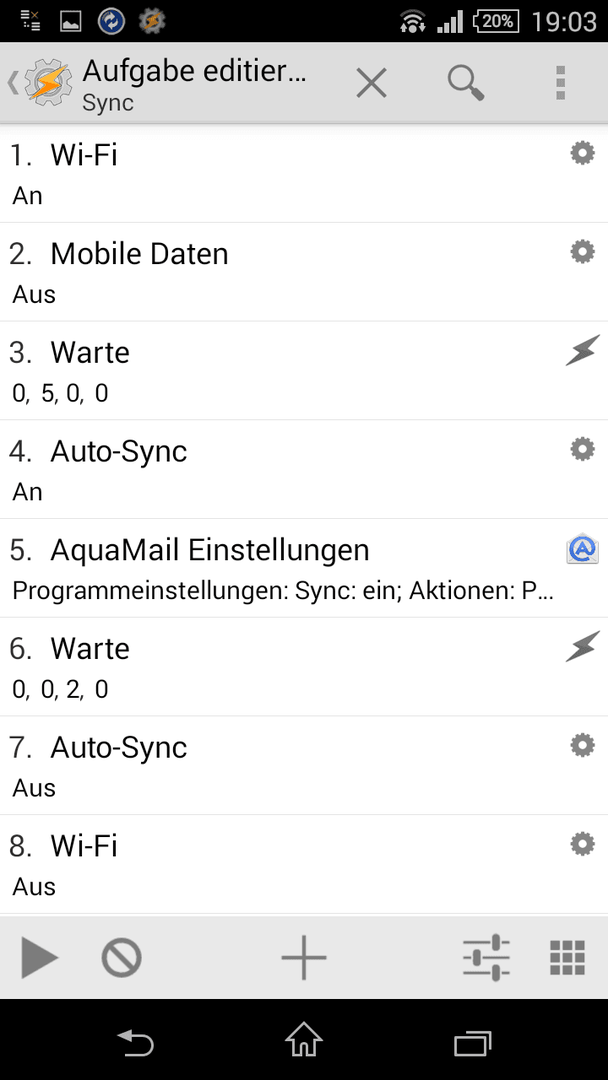
Task: Go back via the Tasker icon
Action: tap(40, 83)
